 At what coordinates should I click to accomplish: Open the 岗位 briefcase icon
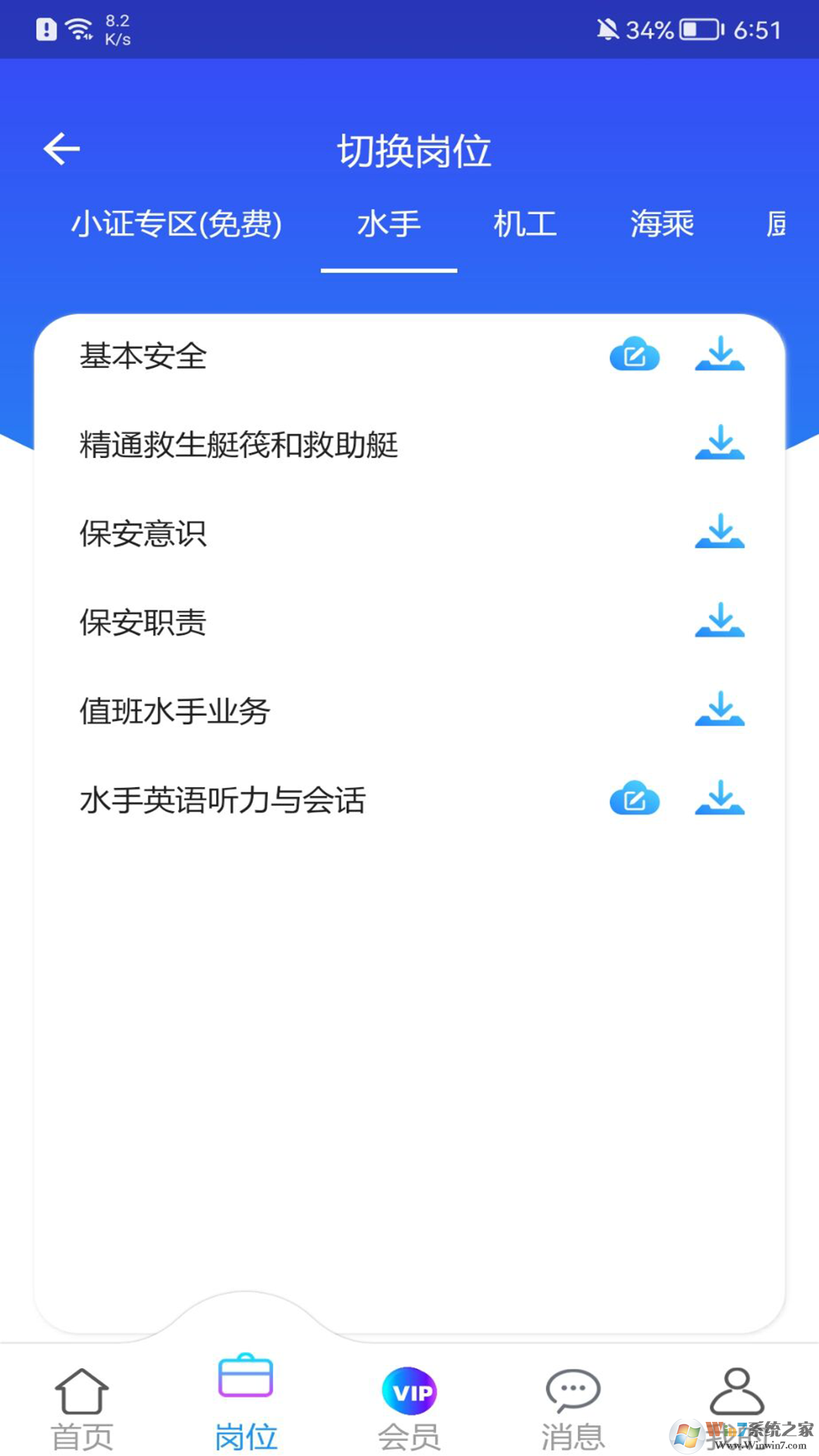(x=245, y=1395)
